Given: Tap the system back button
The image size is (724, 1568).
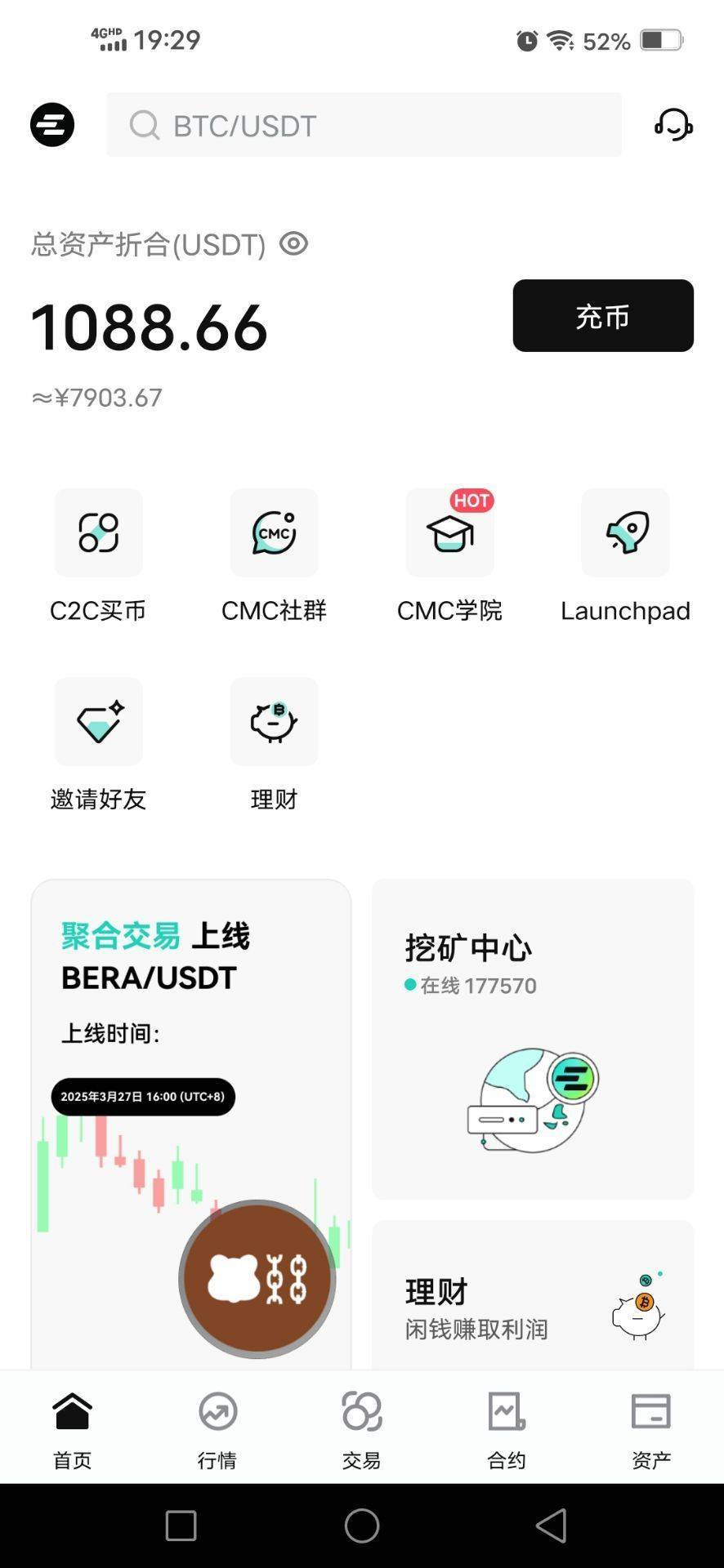Looking at the screenshot, I should (x=552, y=1526).
